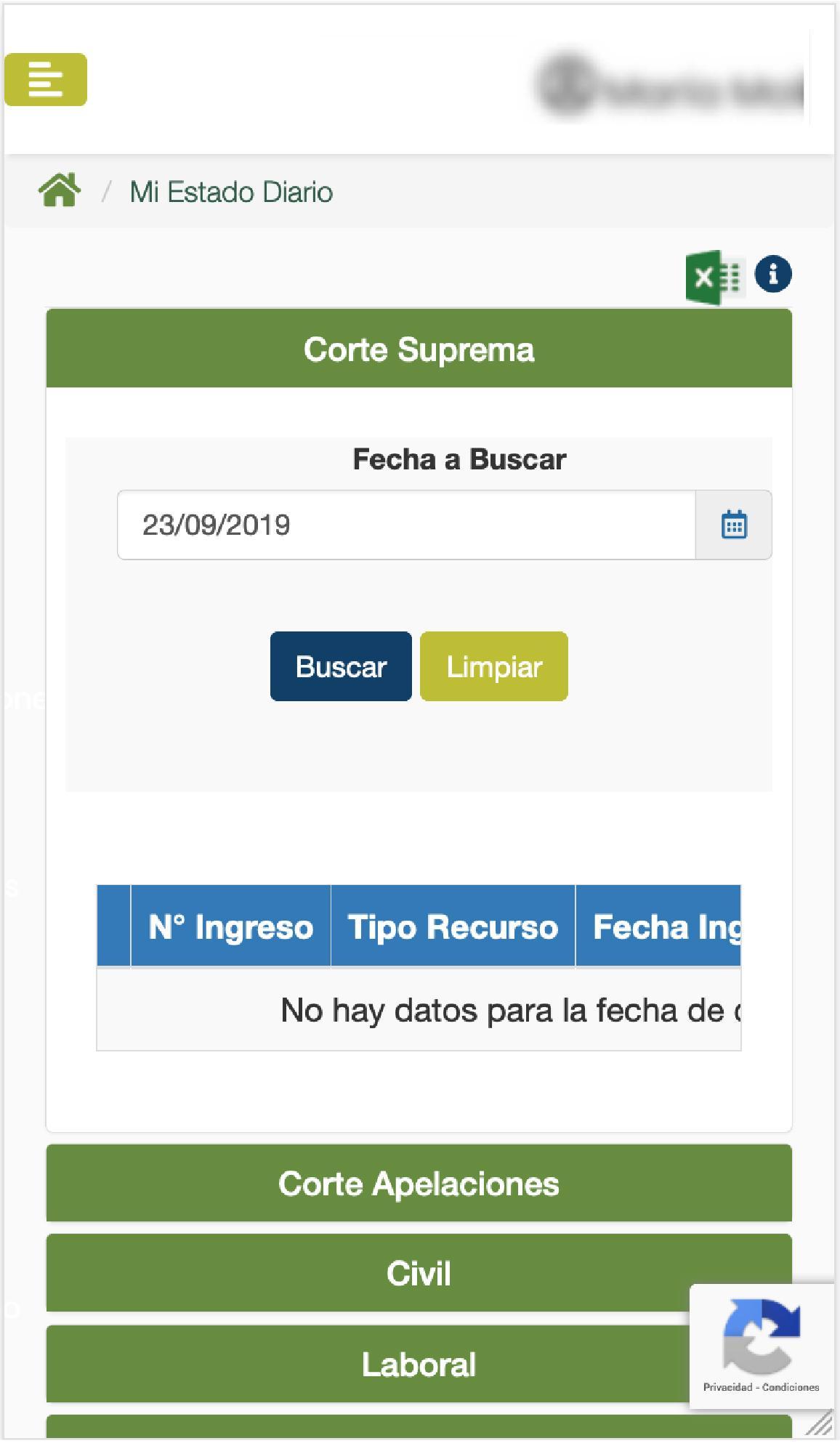
Task: Open the calendar date picker
Action: click(x=734, y=525)
